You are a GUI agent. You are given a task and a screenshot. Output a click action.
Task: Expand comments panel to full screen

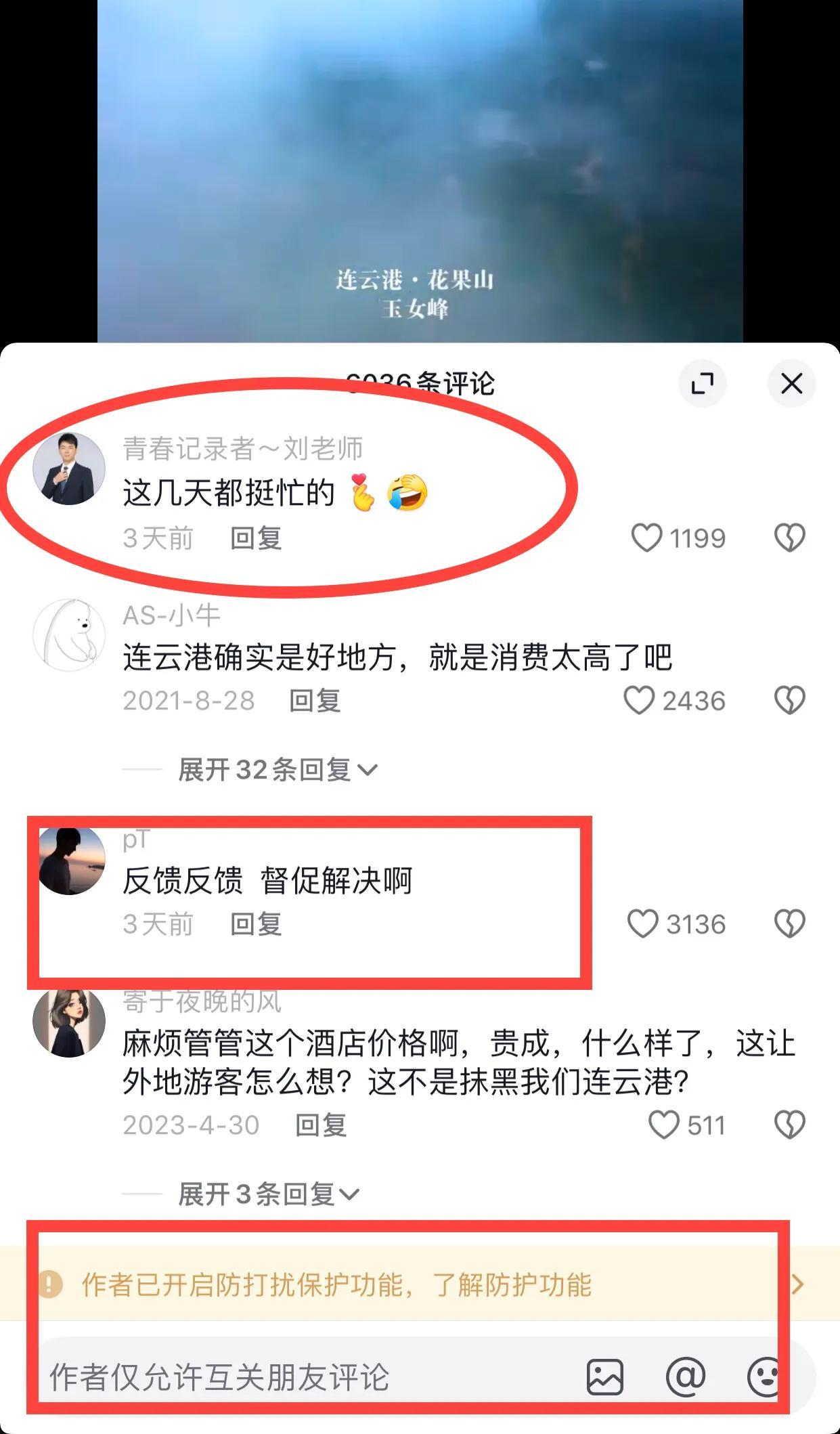[x=702, y=384]
